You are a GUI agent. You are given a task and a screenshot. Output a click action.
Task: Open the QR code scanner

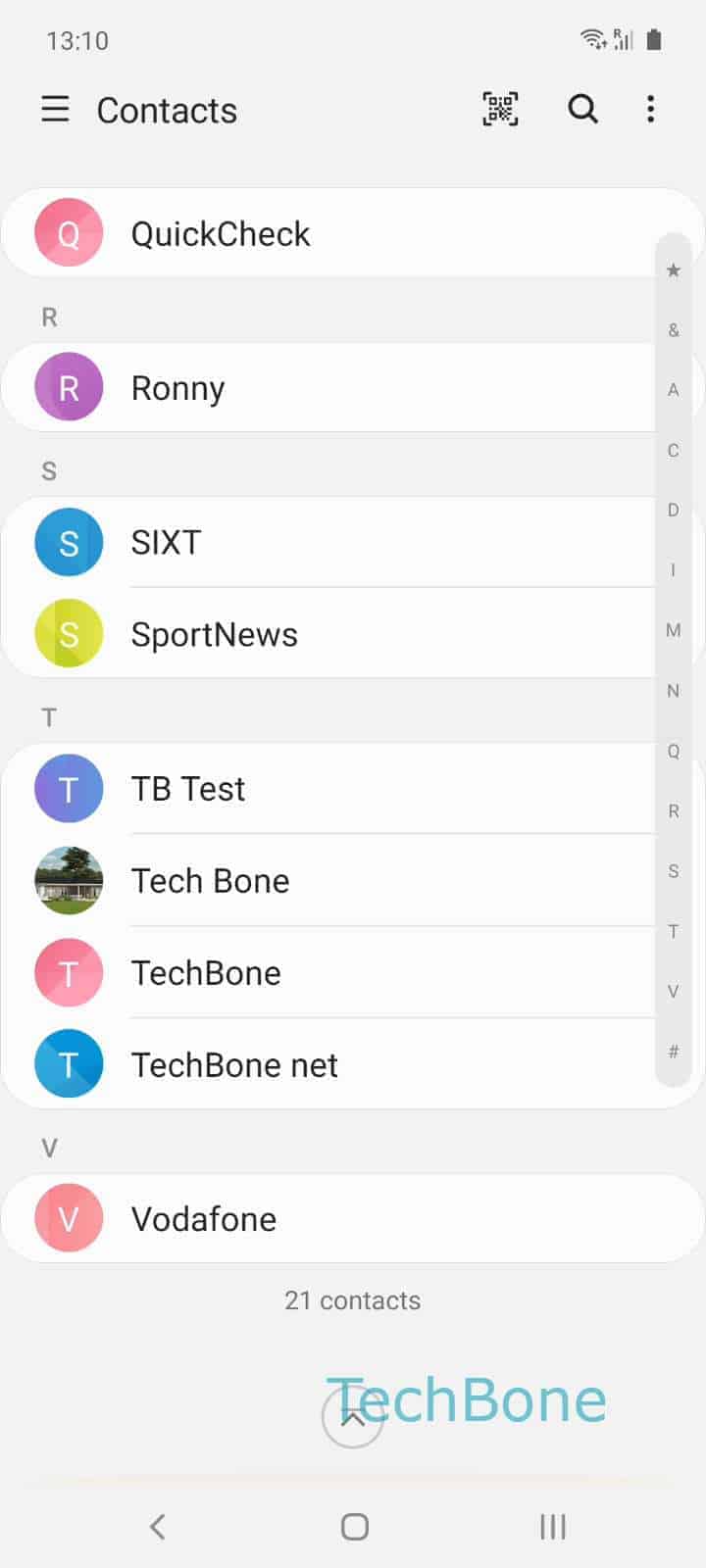pyautogui.click(x=500, y=109)
